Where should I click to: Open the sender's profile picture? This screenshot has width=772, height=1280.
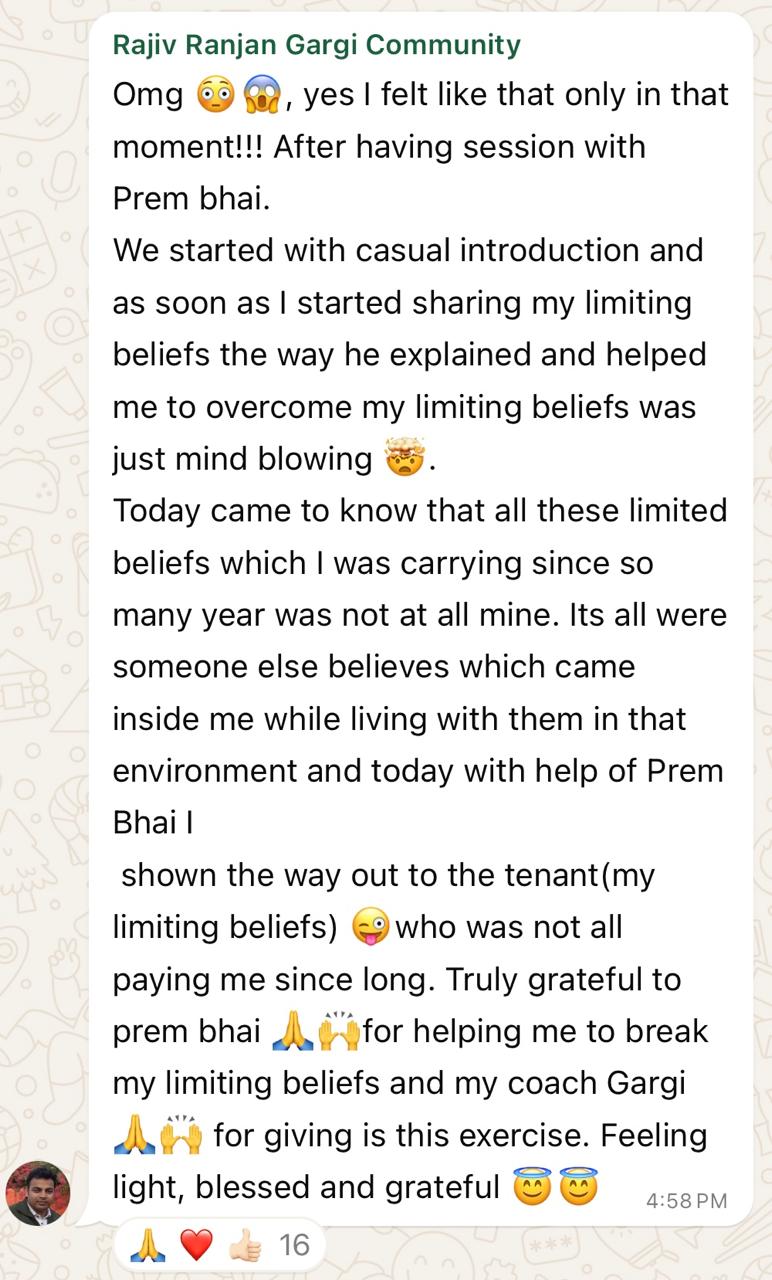pyautogui.click(x=38, y=1193)
